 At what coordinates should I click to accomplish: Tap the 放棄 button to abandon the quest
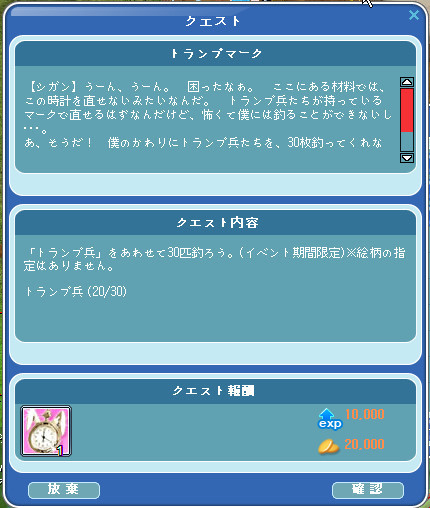[64, 490]
